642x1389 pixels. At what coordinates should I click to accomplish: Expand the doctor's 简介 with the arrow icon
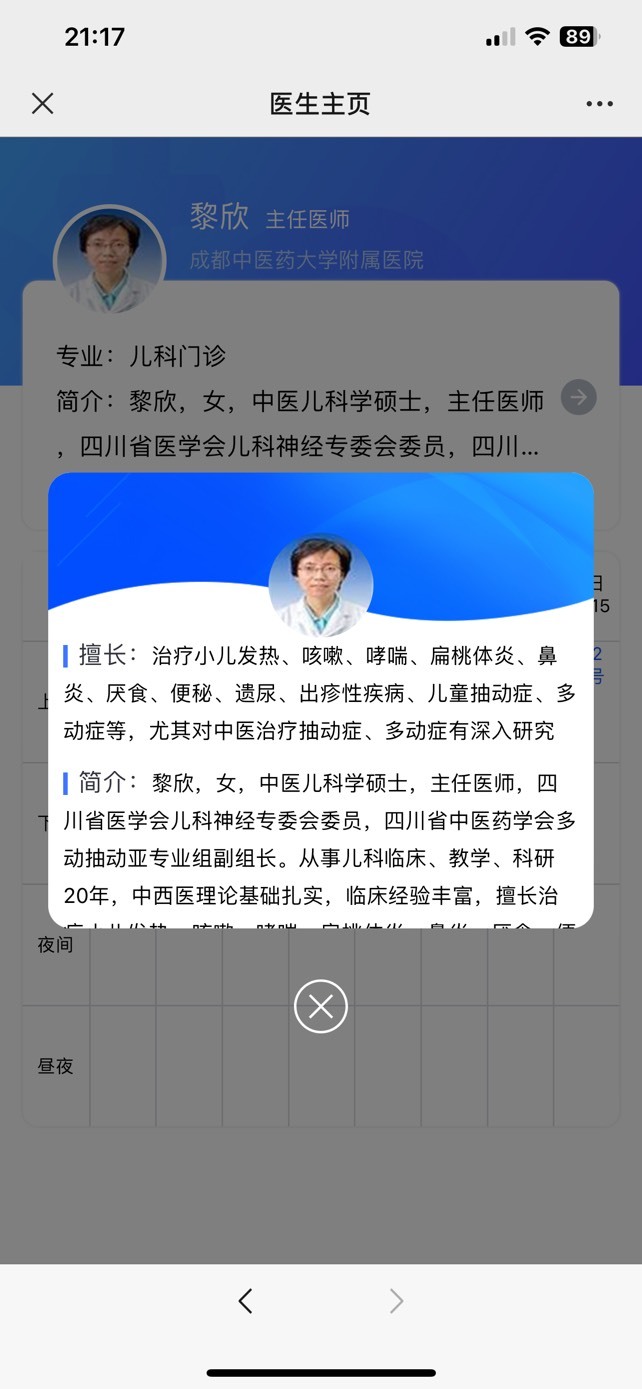pos(579,397)
